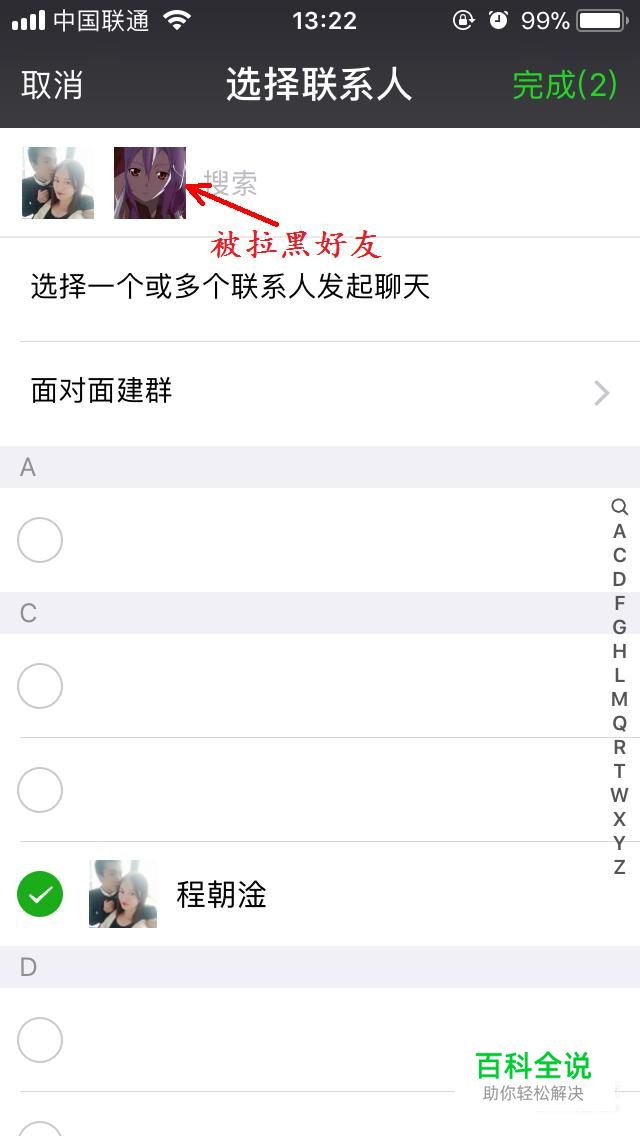Tap 取消 to cancel contact selection
Image resolution: width=640 pixels, height=1136 pixels.
[x=51, y=85]
